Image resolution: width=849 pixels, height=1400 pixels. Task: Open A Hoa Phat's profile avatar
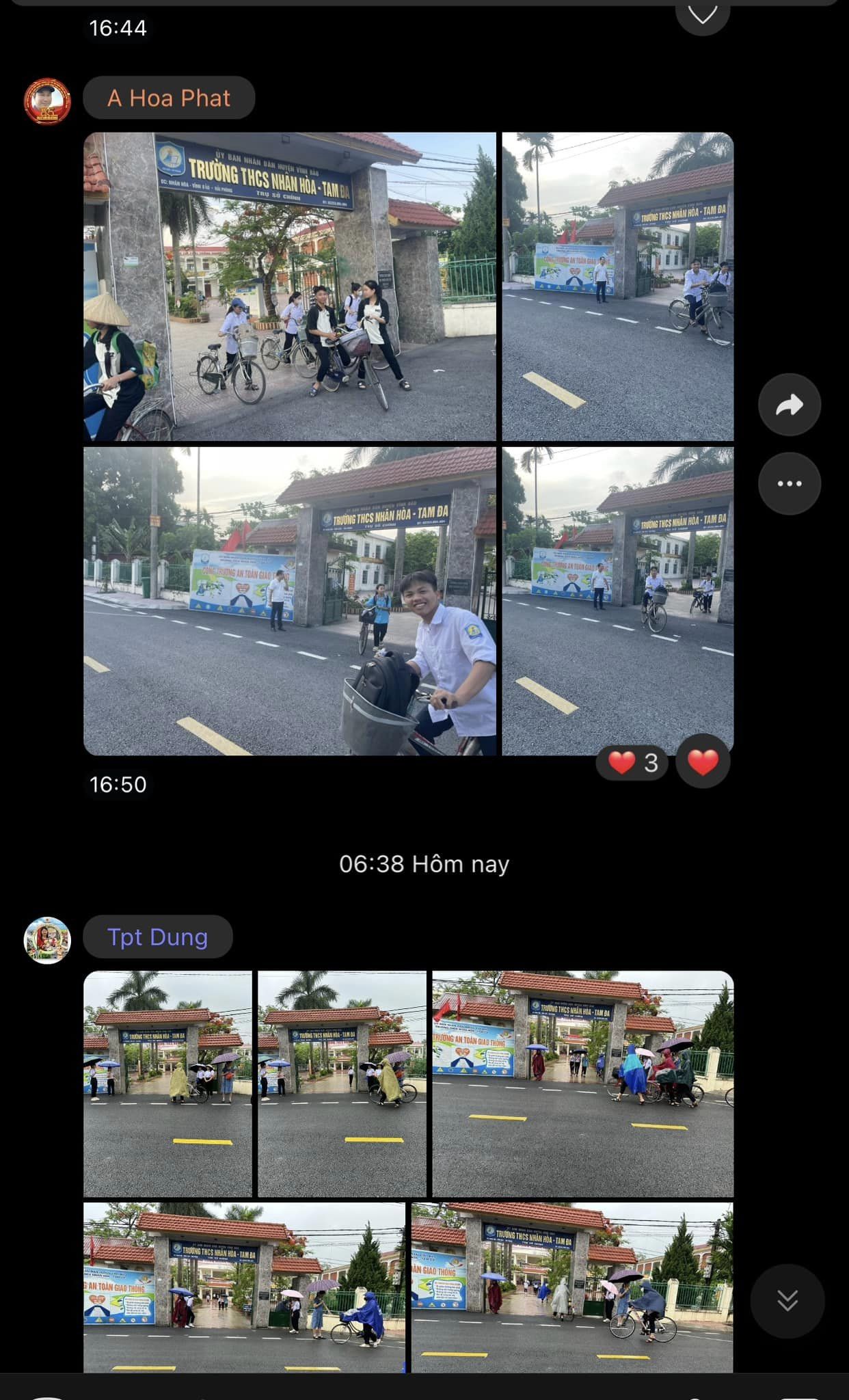[x=47, y=101]
